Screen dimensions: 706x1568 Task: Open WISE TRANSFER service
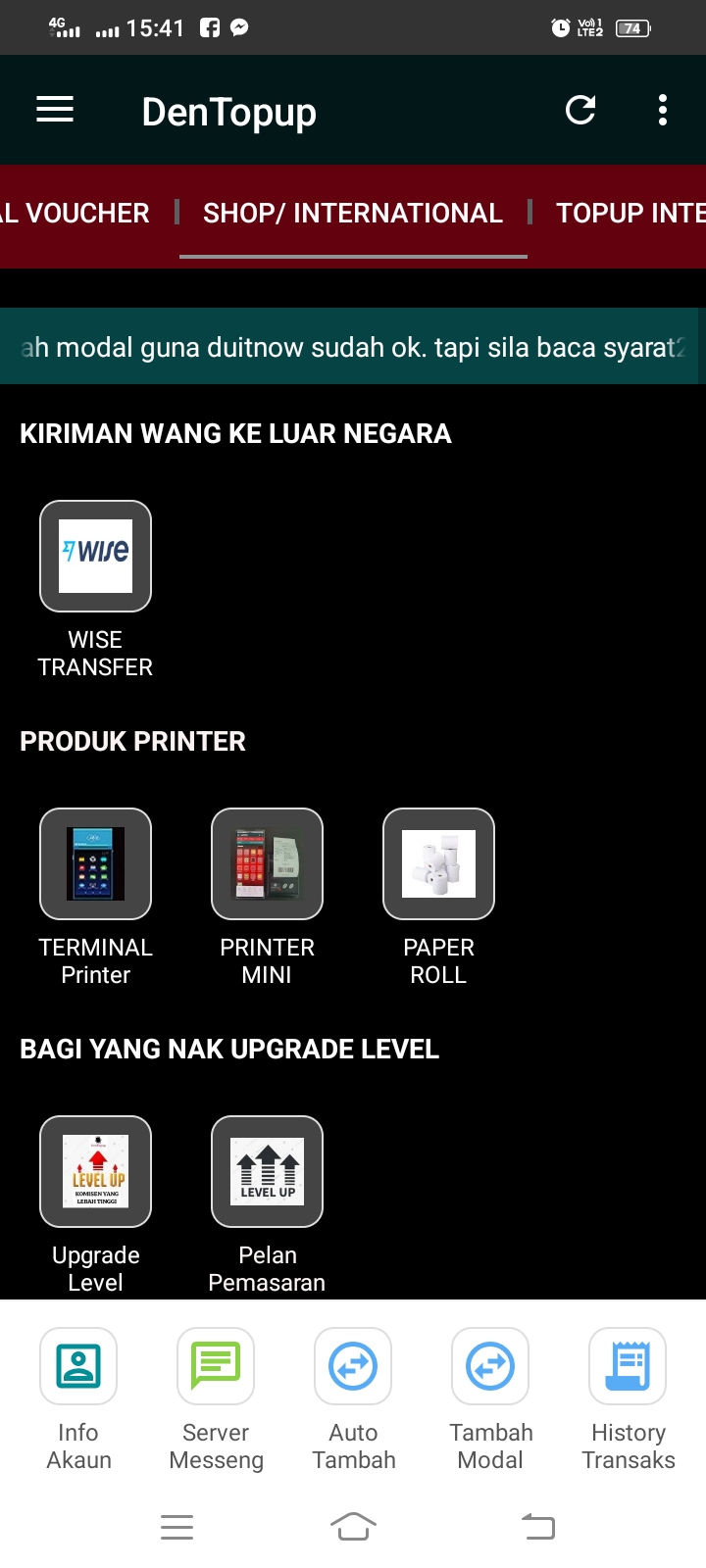tap(95, 557)
